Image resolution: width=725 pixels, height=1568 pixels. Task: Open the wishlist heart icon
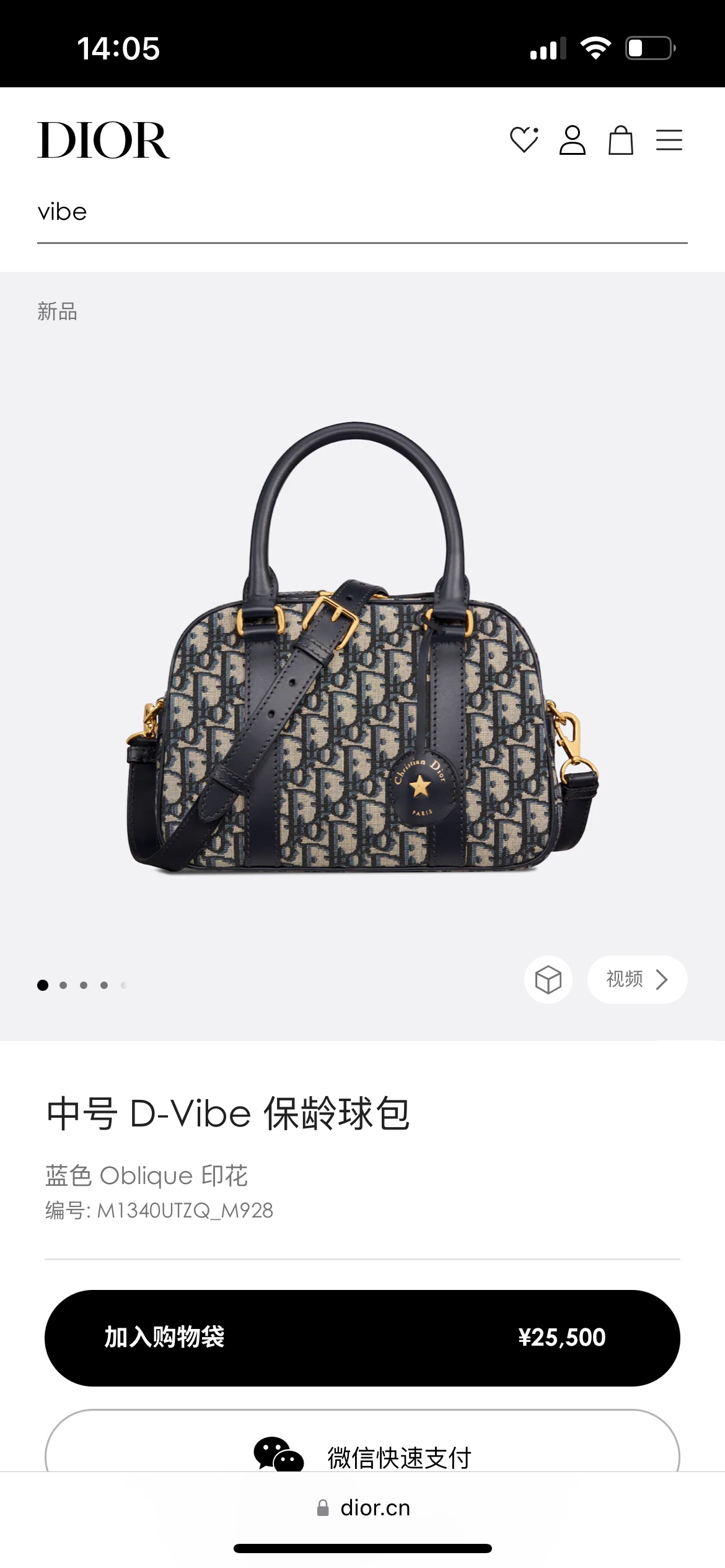pos(524,140)
